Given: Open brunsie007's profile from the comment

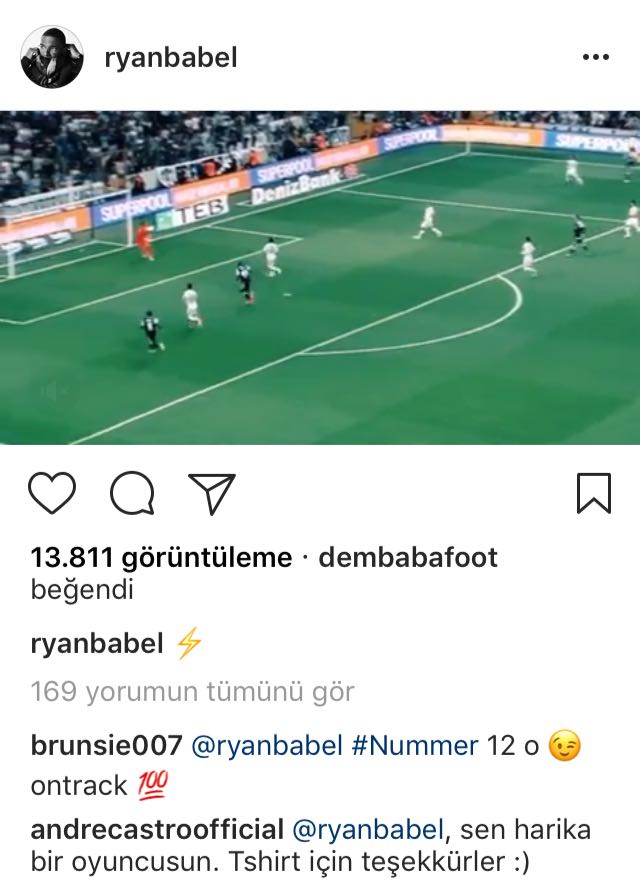Looking at the screenshot, I should pyautogui.click(x=106, y=745).
